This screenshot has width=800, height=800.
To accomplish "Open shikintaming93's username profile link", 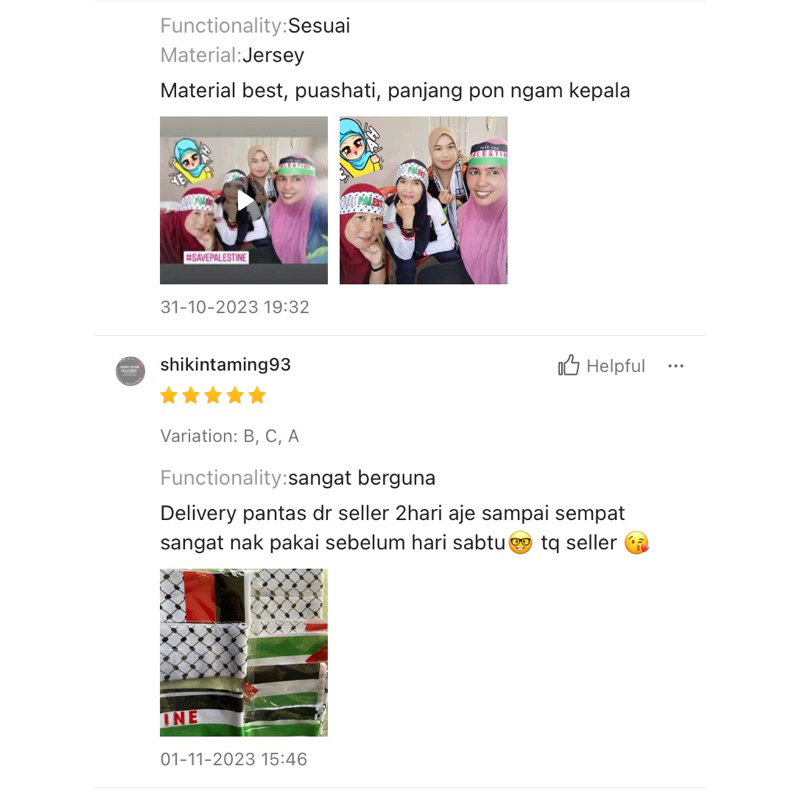I will tap(226, 364).
